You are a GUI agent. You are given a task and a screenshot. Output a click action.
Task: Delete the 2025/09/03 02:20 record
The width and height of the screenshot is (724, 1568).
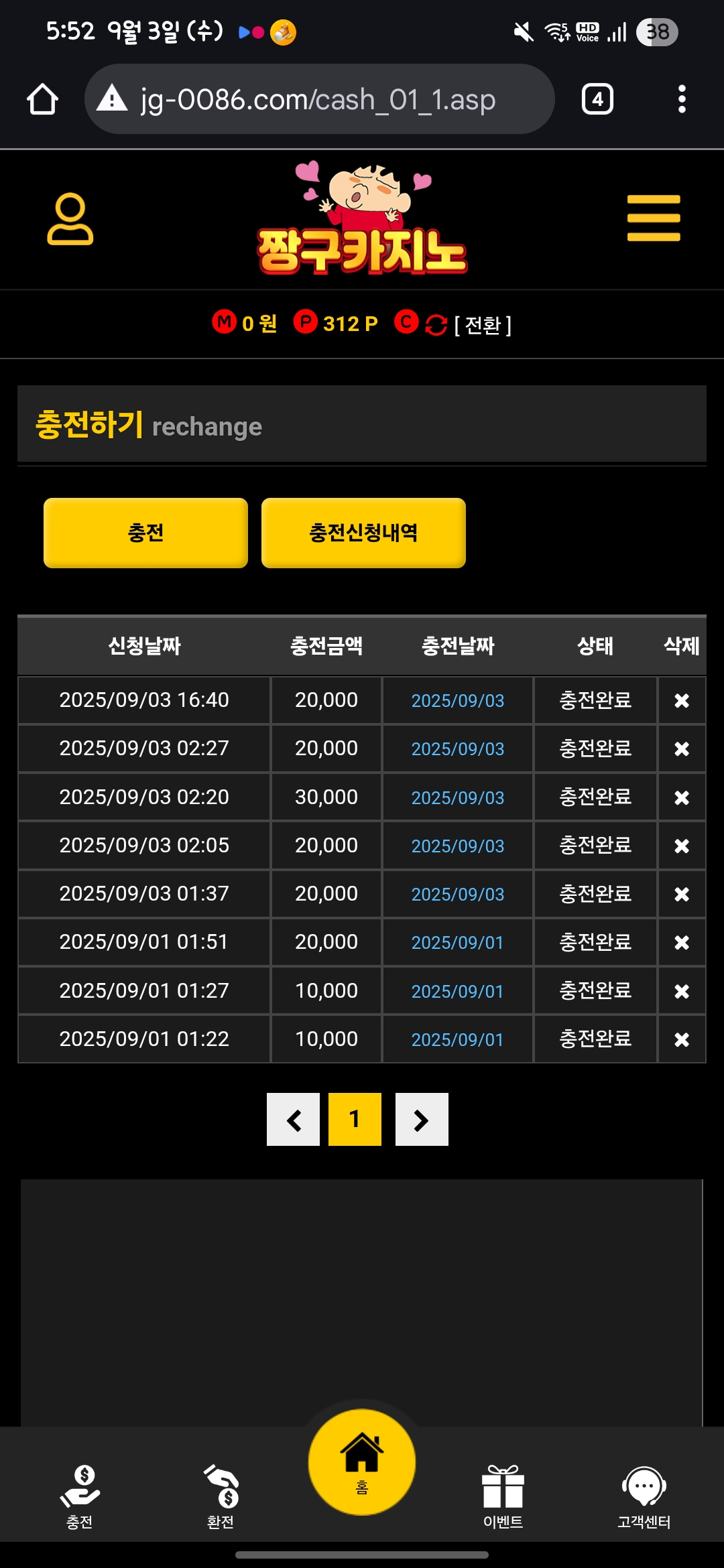(681, 797)
